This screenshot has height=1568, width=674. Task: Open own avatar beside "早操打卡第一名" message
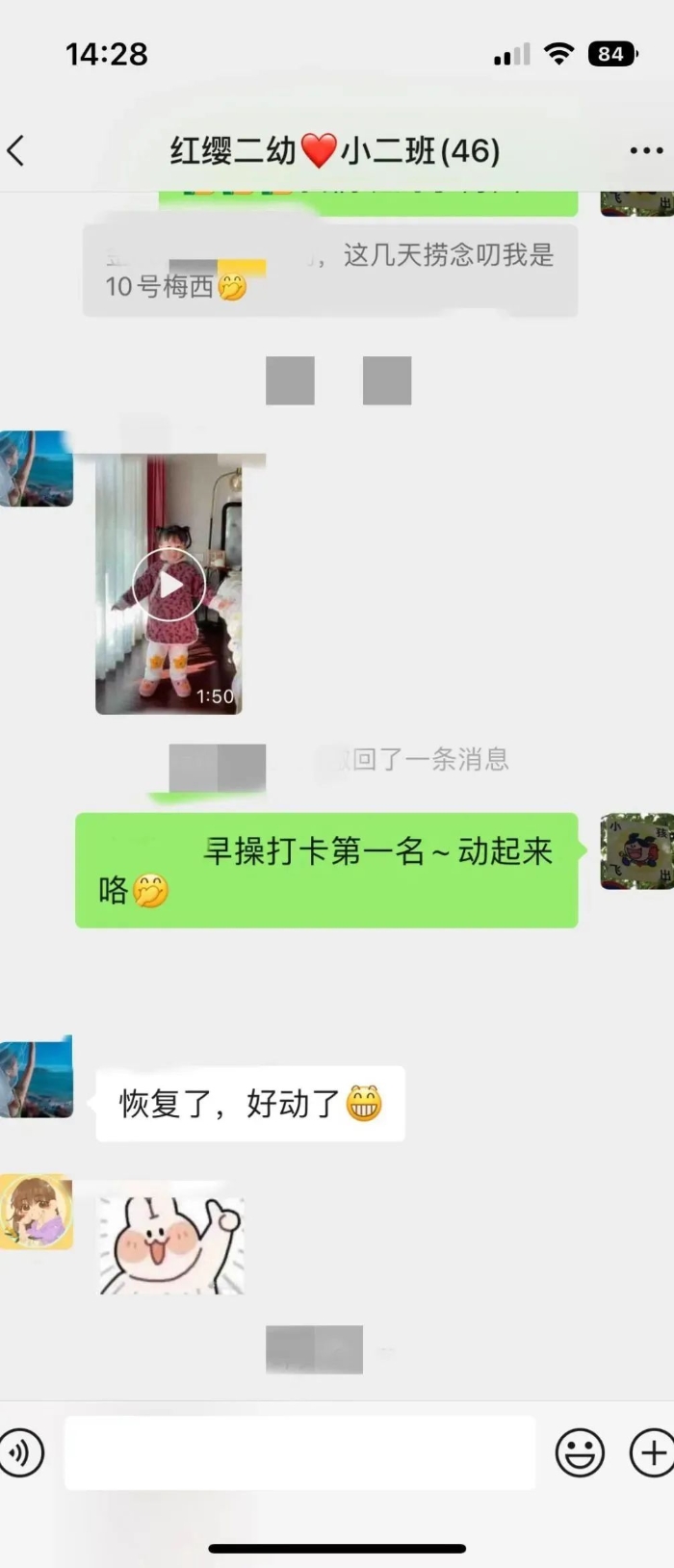[636, 850]
